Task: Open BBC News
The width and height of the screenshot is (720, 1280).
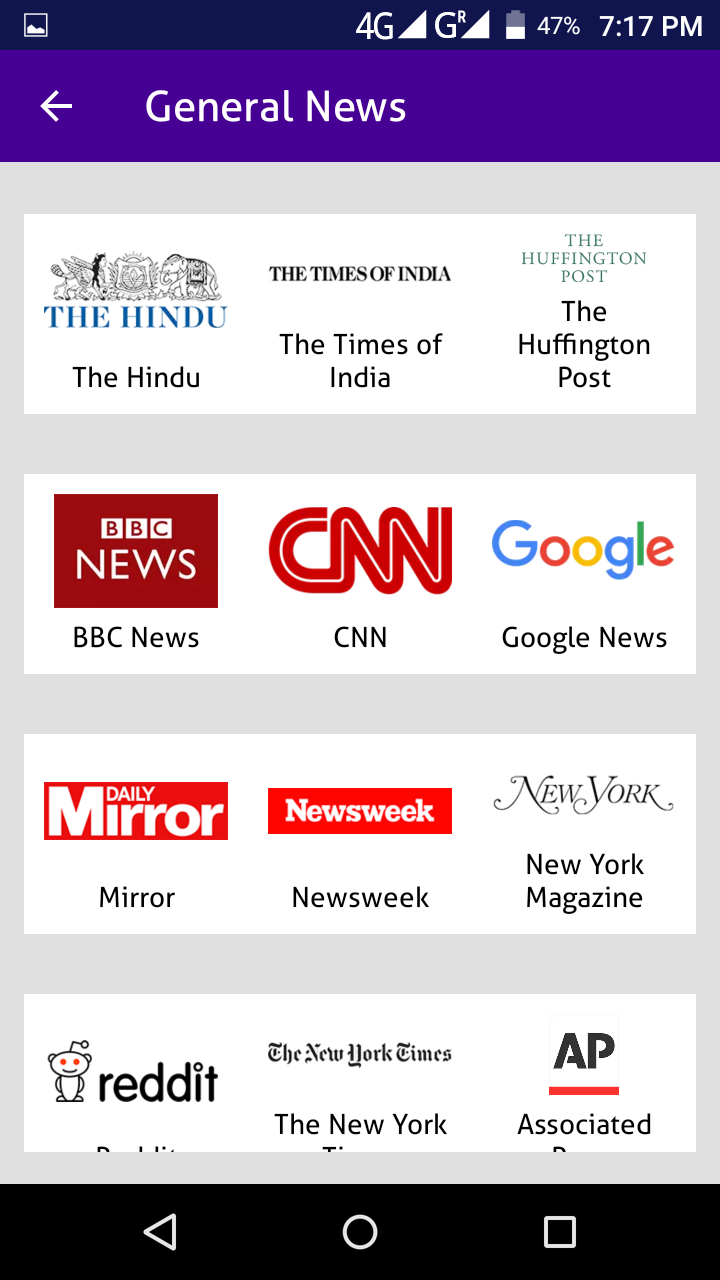Action: click(x=136, y=573)
